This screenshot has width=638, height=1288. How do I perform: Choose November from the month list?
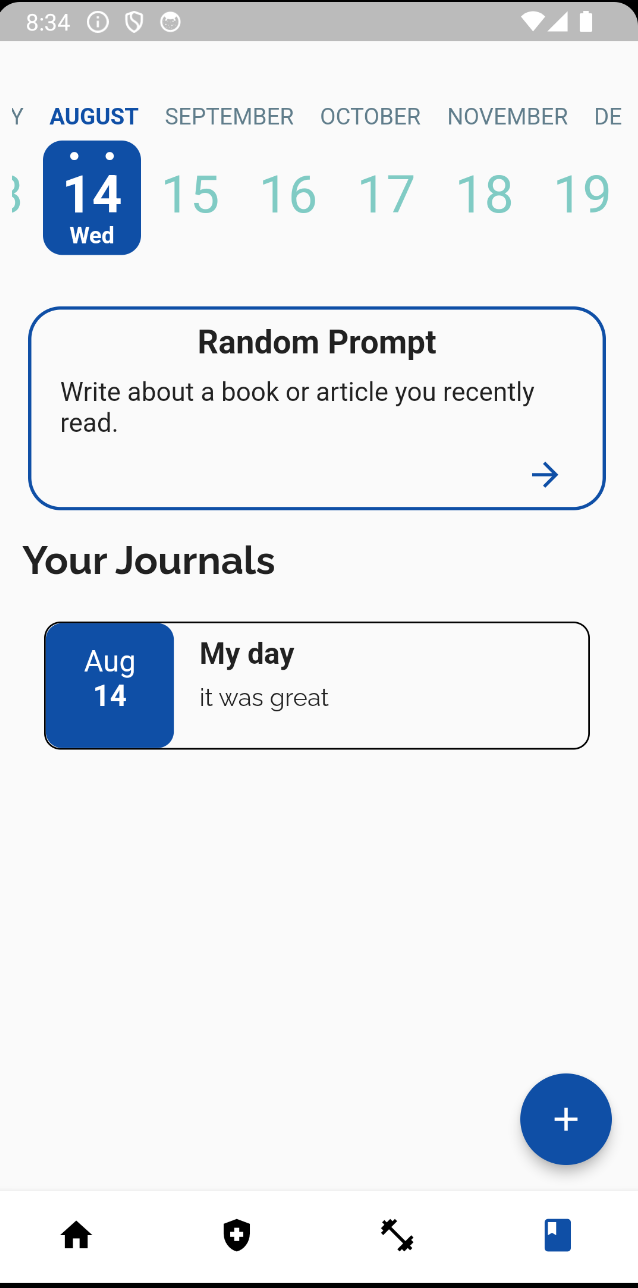(x=507, y=117)
